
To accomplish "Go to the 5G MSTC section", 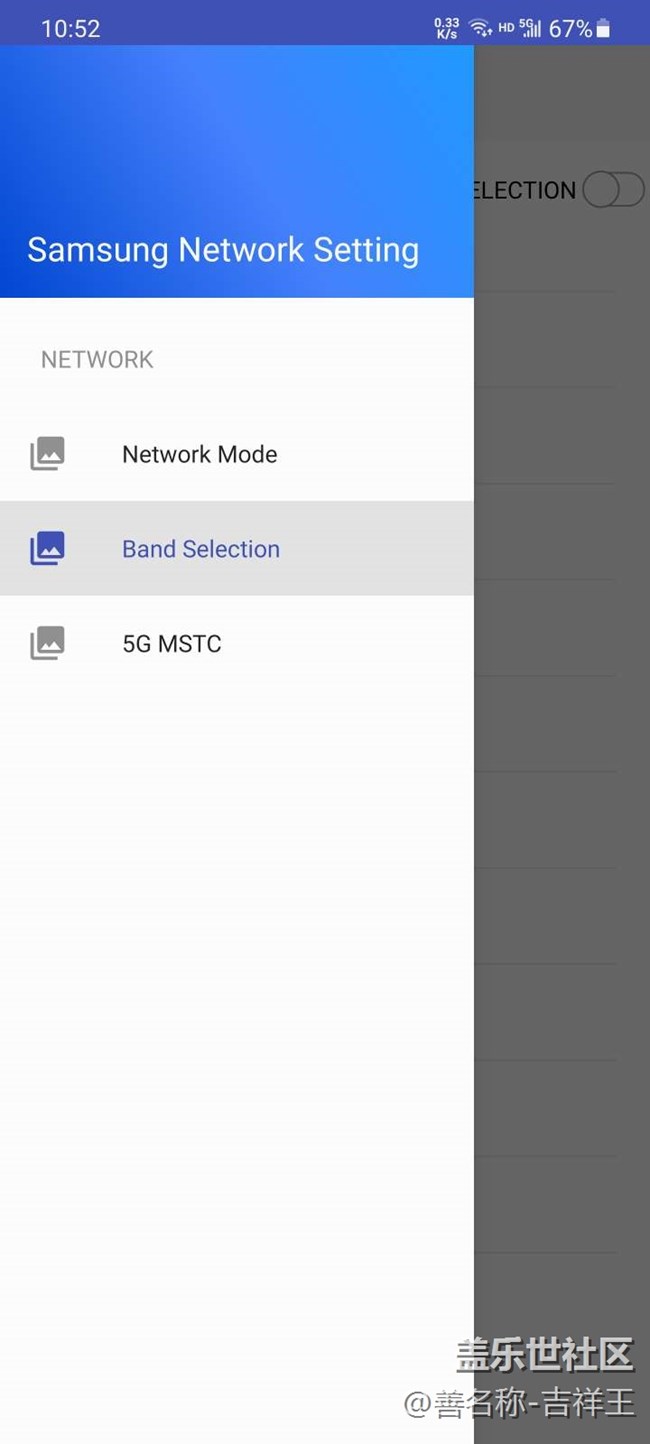I will click(x=171, y=644).
